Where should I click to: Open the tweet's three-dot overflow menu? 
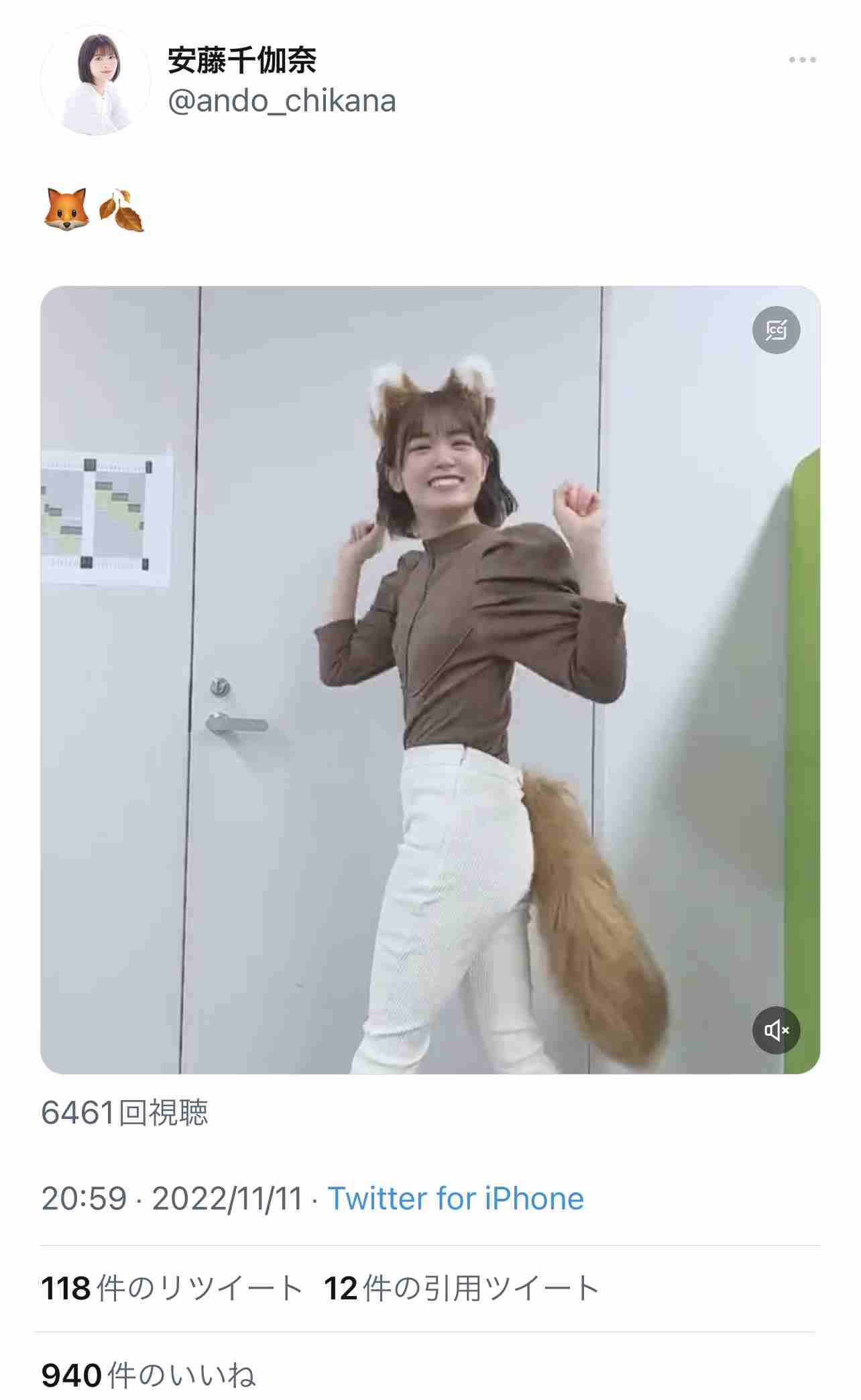802,60
